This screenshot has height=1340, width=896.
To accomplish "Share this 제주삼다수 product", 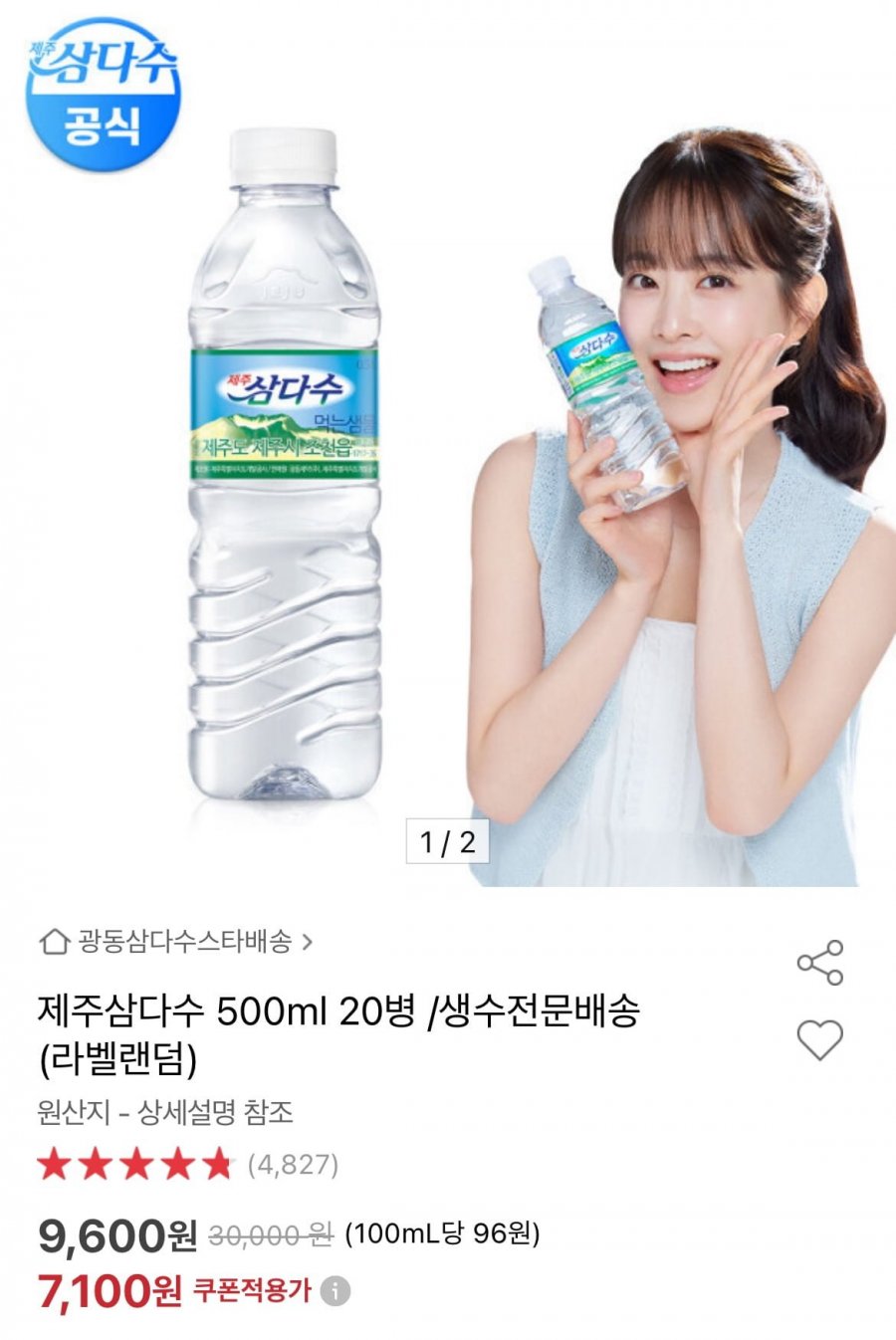I will 819,963.
